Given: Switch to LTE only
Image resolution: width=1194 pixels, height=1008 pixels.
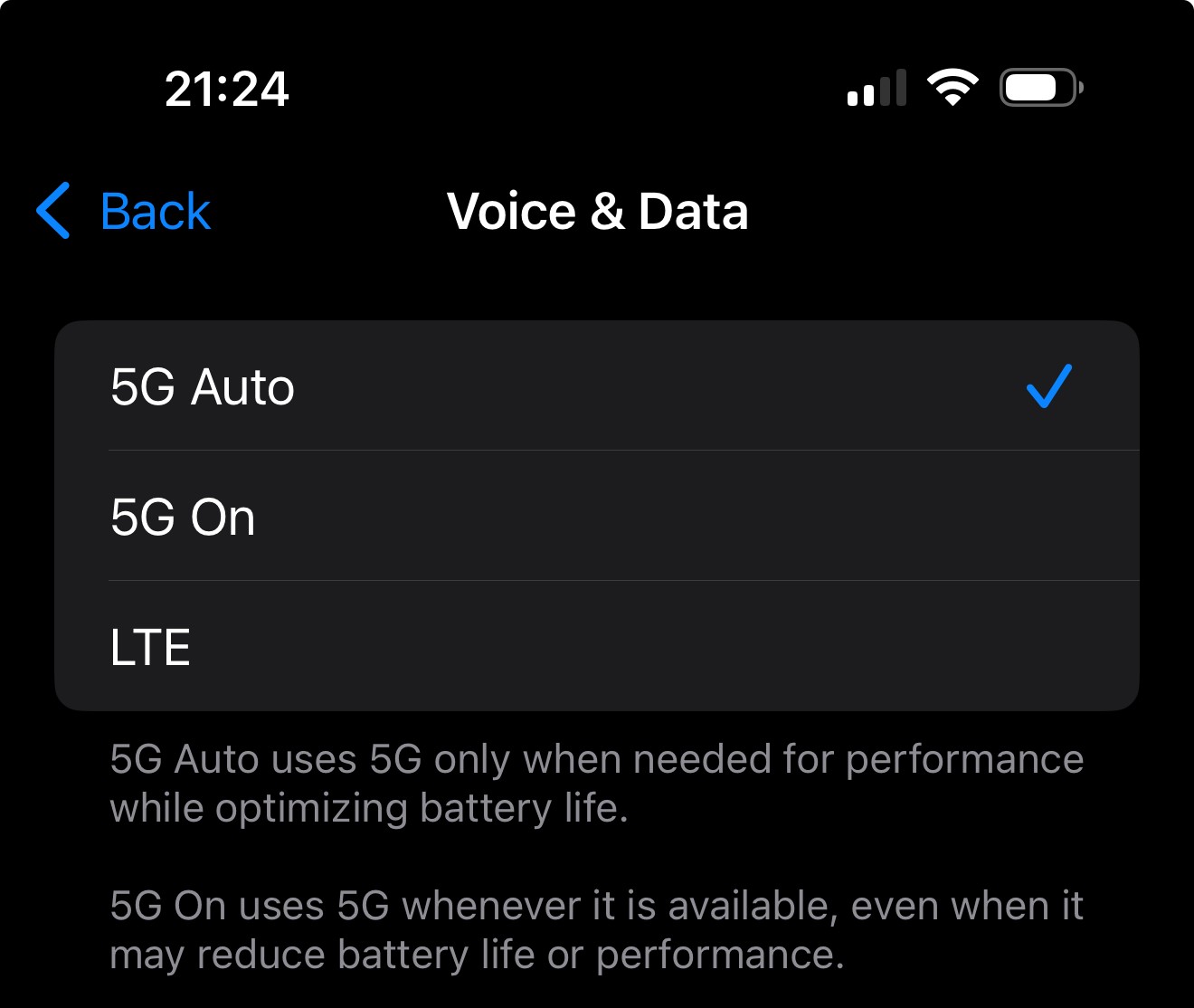Looking at the screenshot, I should coord(595,647).
